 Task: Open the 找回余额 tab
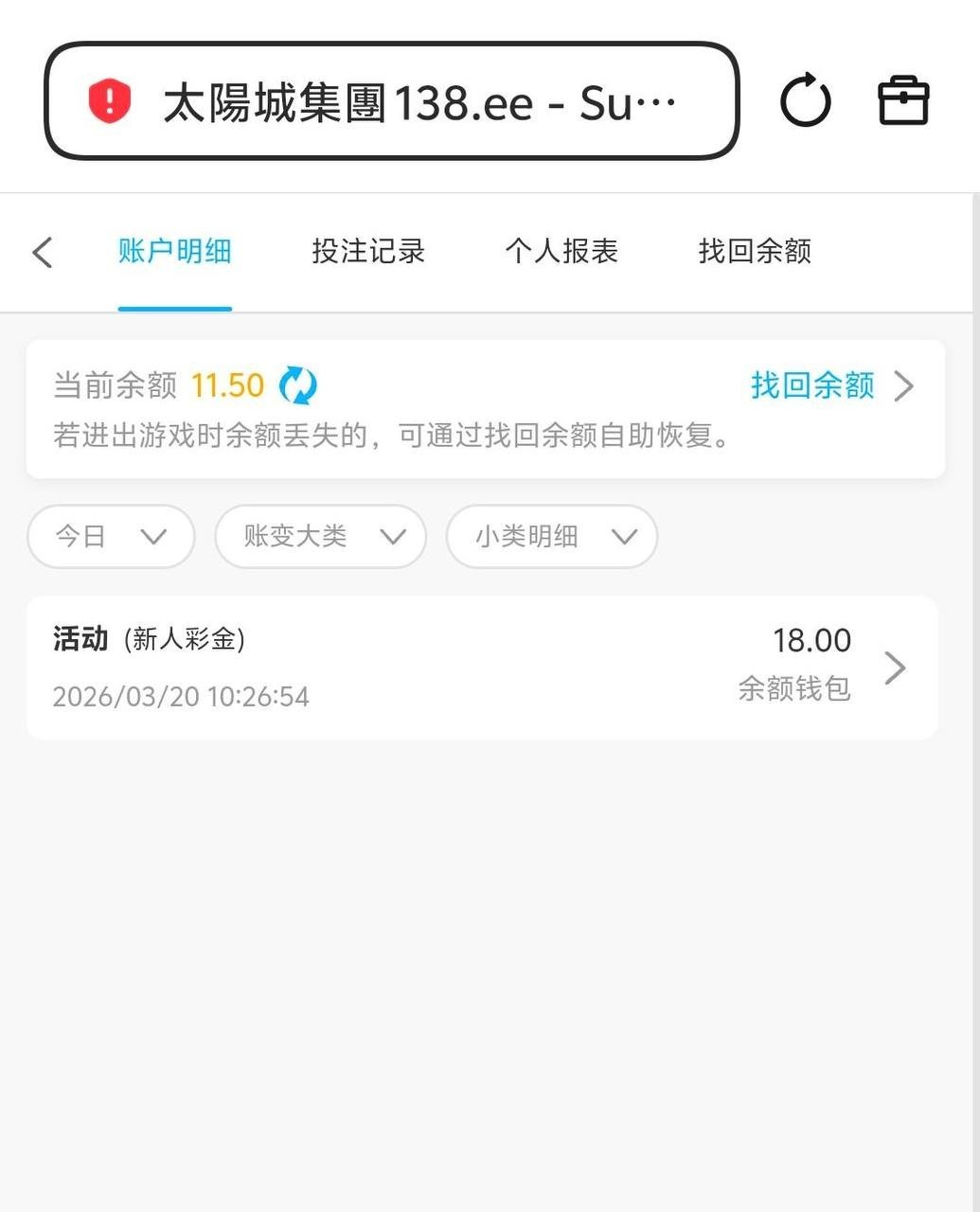(755, 251)
